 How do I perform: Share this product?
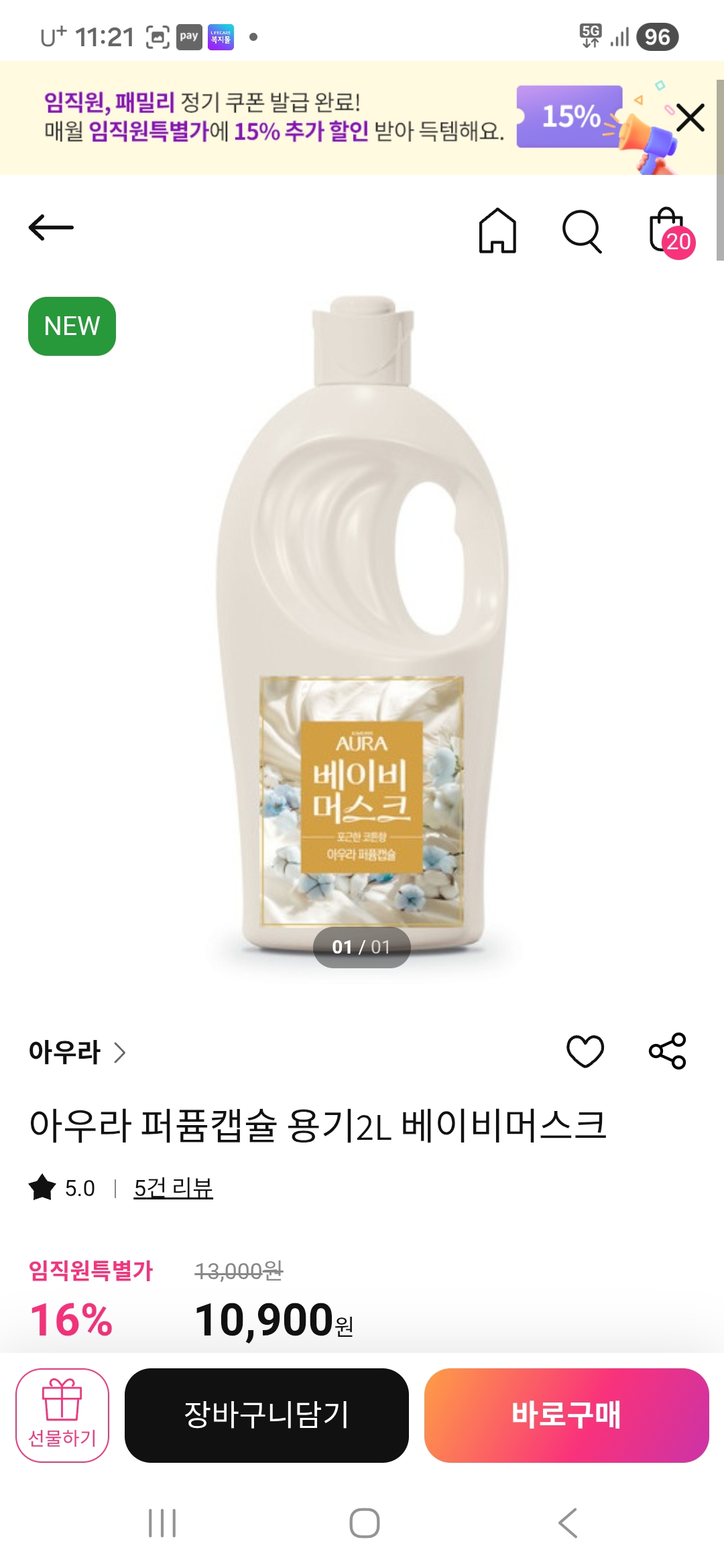click(668, 1051)
